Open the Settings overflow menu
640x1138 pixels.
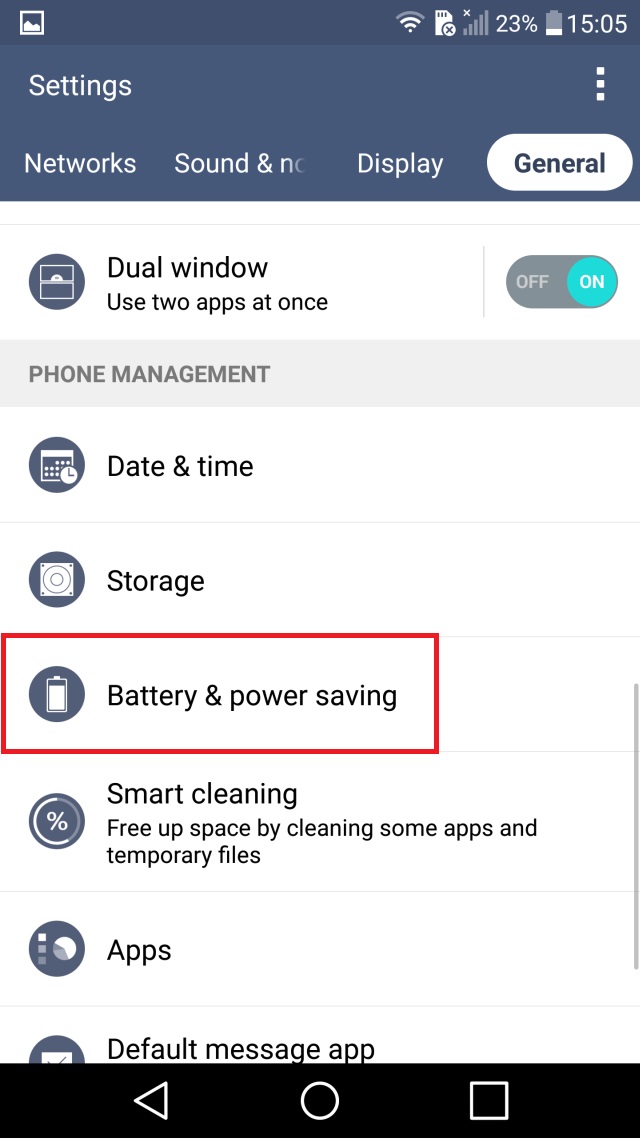pos(600,85)
